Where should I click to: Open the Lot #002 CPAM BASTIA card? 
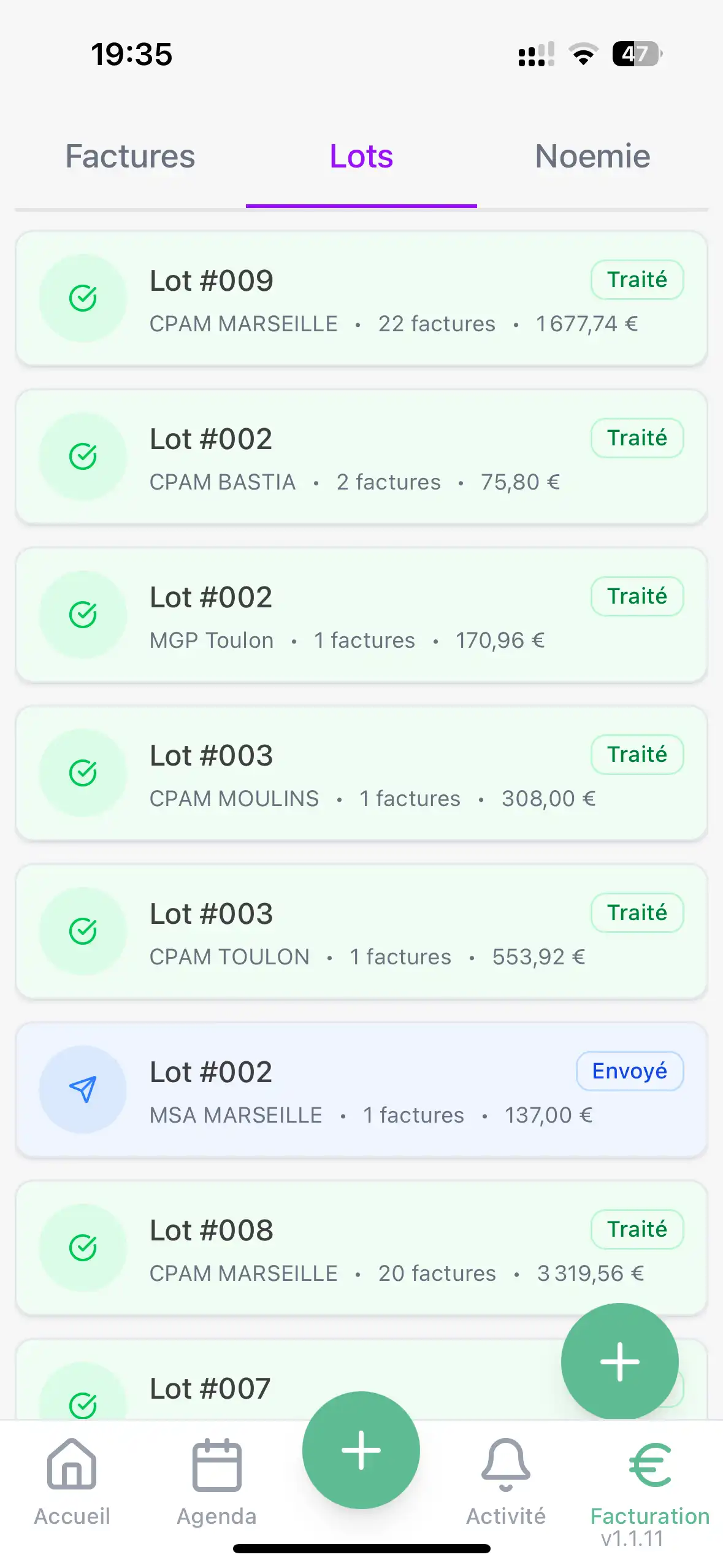[x=362, y=456]
